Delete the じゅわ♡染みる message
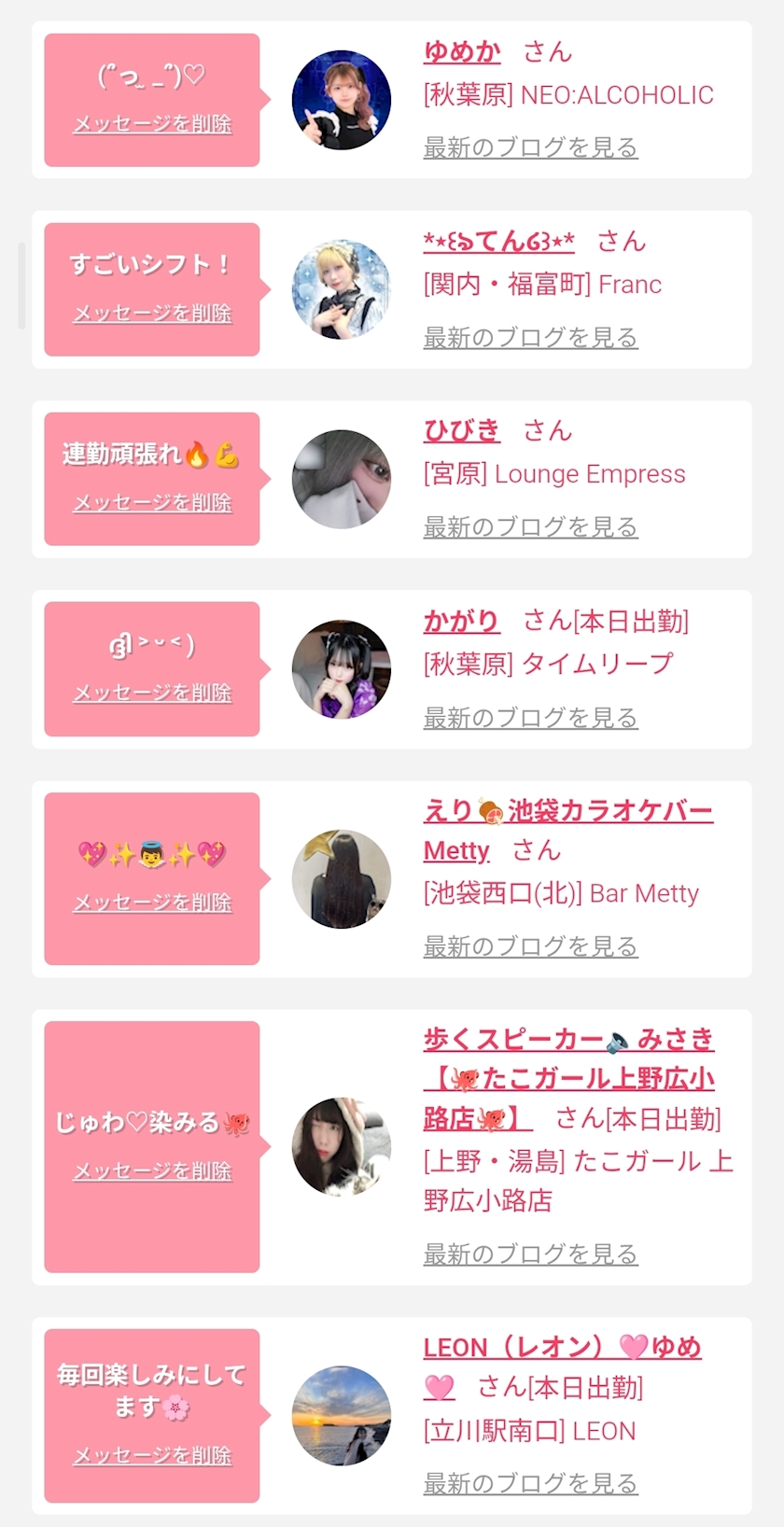Viewport: 784px width, 1527px height. click(152, 1170)
